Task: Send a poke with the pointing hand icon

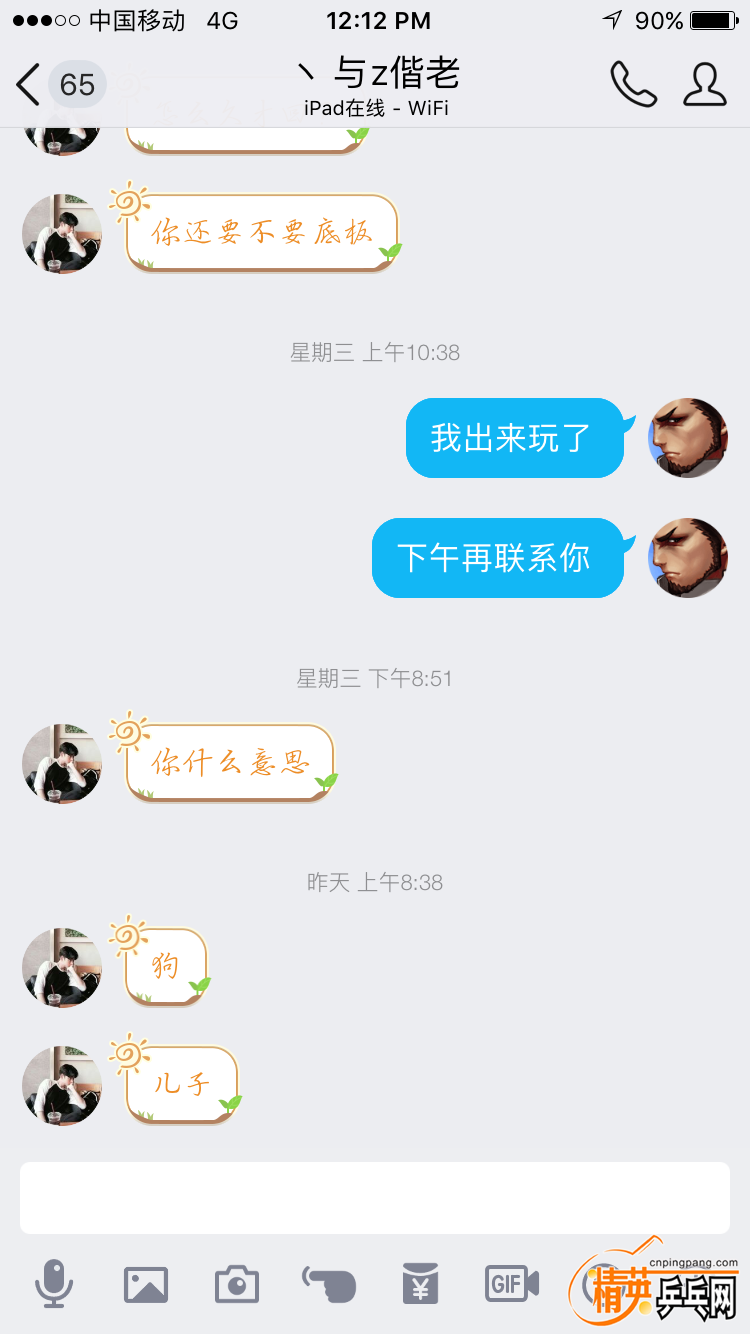Action: 329,1283
